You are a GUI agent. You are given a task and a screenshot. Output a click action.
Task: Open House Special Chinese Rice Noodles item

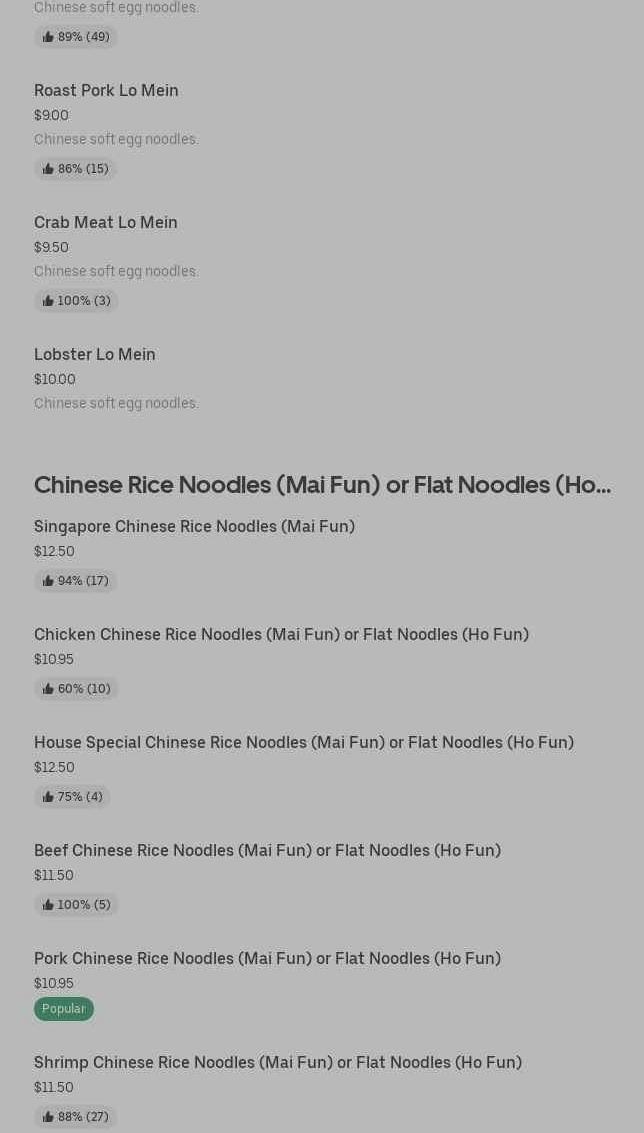[x=303, y=743]
